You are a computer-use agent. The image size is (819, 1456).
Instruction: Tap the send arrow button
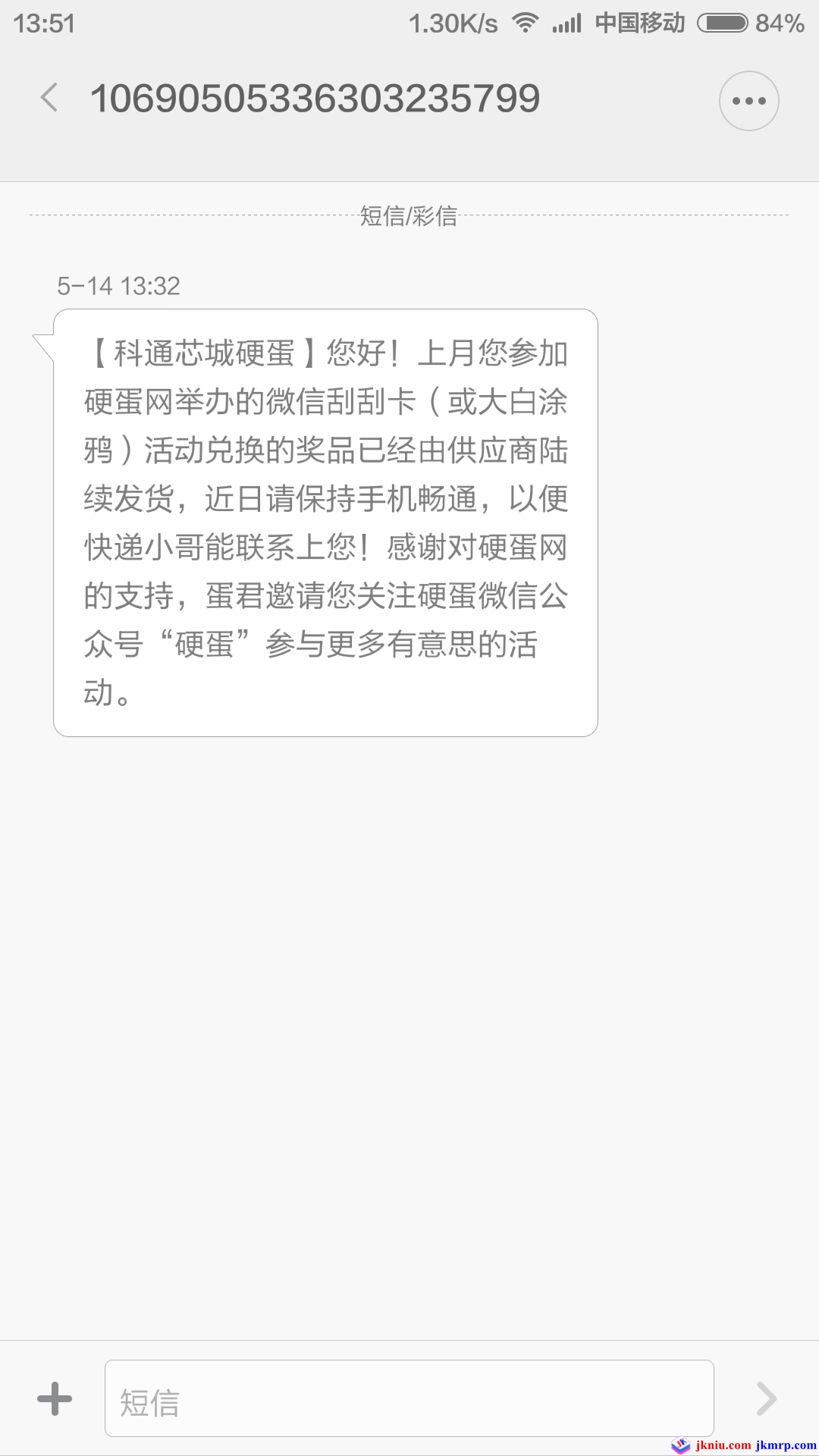[x=767, y=1398]
